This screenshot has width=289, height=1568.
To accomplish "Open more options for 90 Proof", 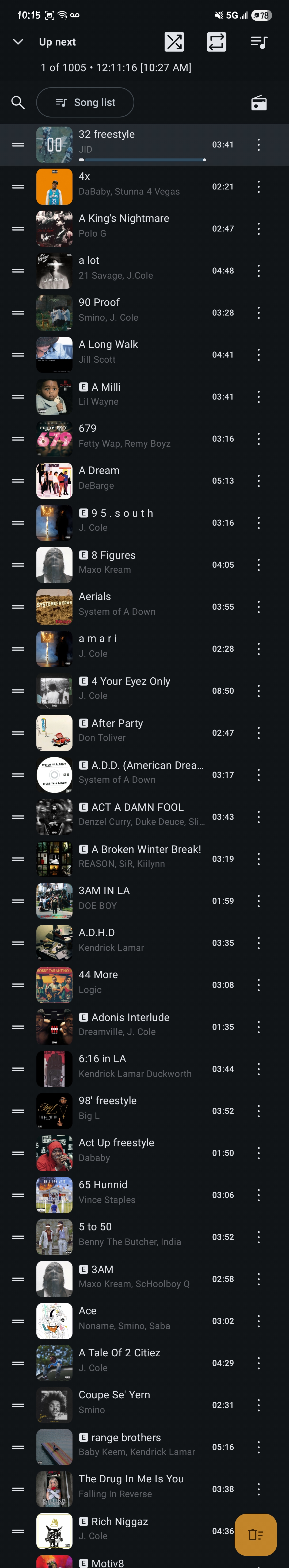I will 258,313.
